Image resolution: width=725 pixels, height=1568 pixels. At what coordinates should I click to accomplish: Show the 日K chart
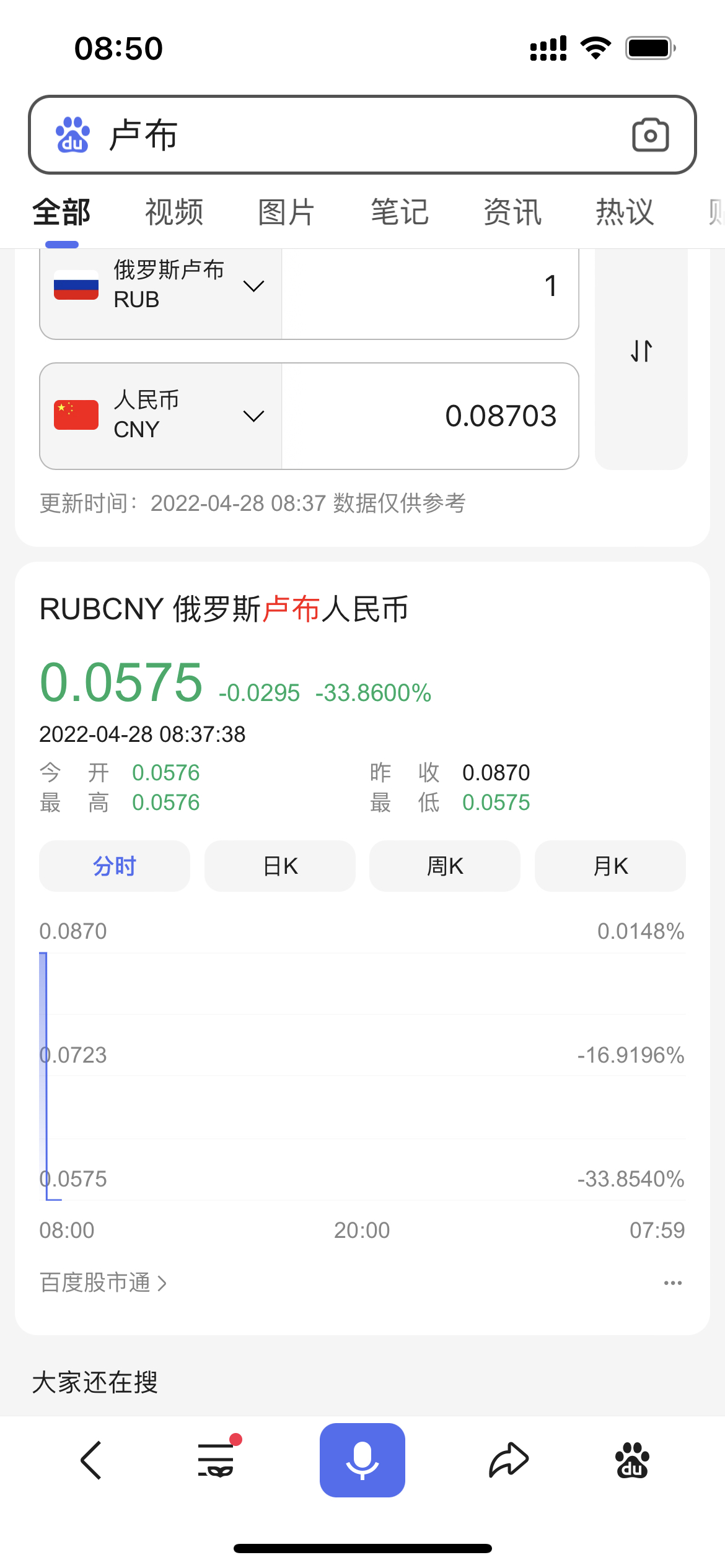280,866
